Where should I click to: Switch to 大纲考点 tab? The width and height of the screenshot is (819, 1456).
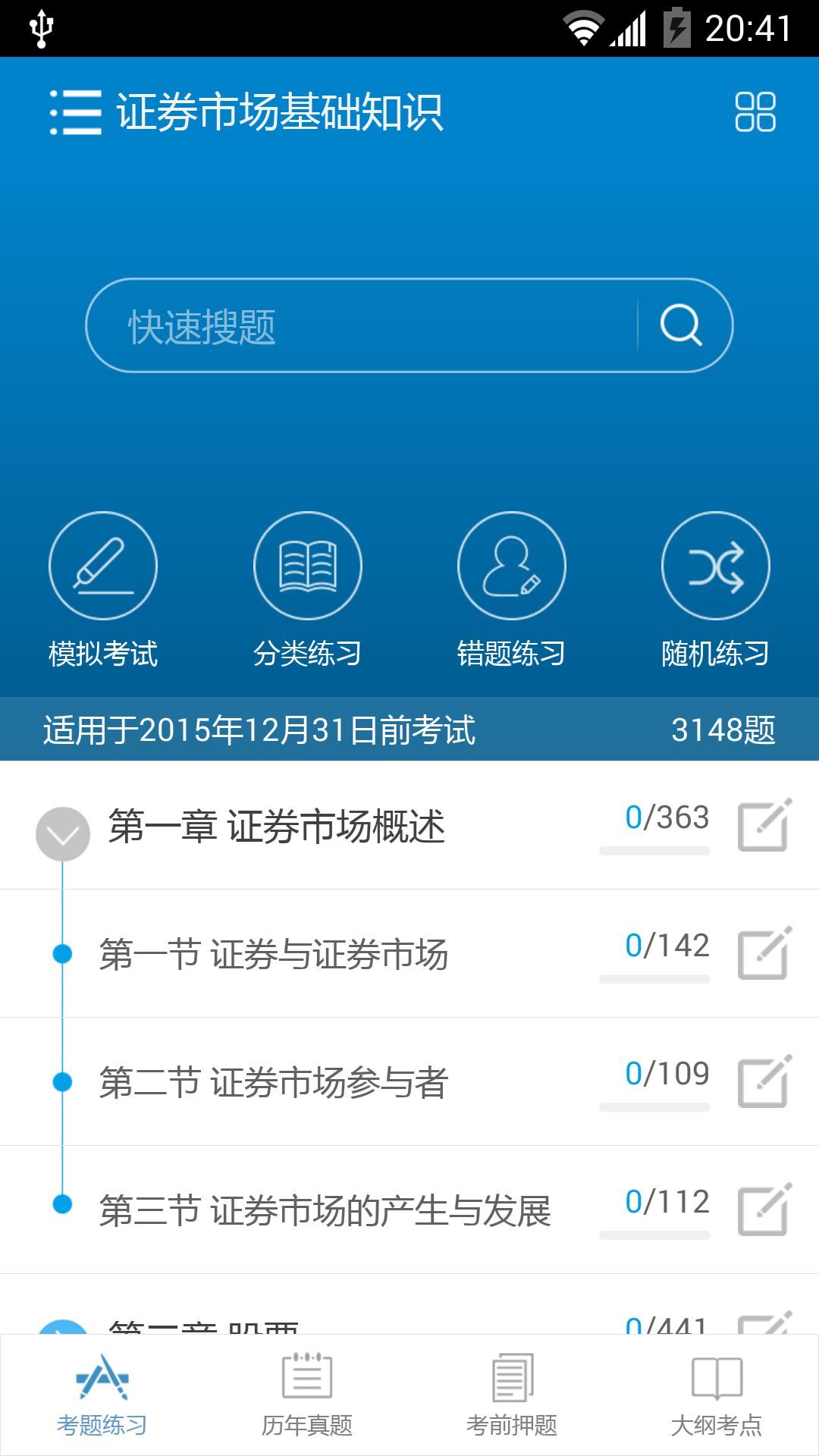(717, 1395)
